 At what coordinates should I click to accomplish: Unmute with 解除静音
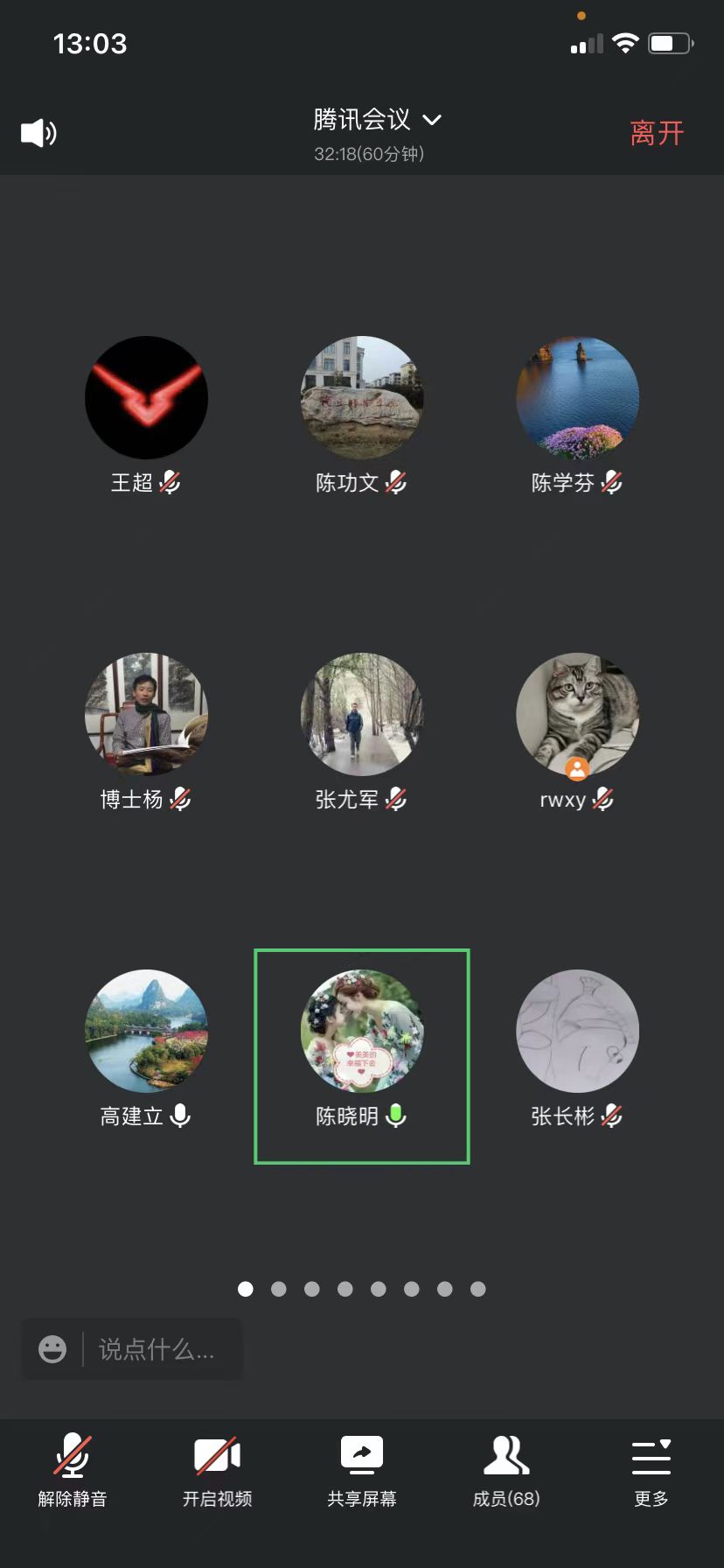73,1472
